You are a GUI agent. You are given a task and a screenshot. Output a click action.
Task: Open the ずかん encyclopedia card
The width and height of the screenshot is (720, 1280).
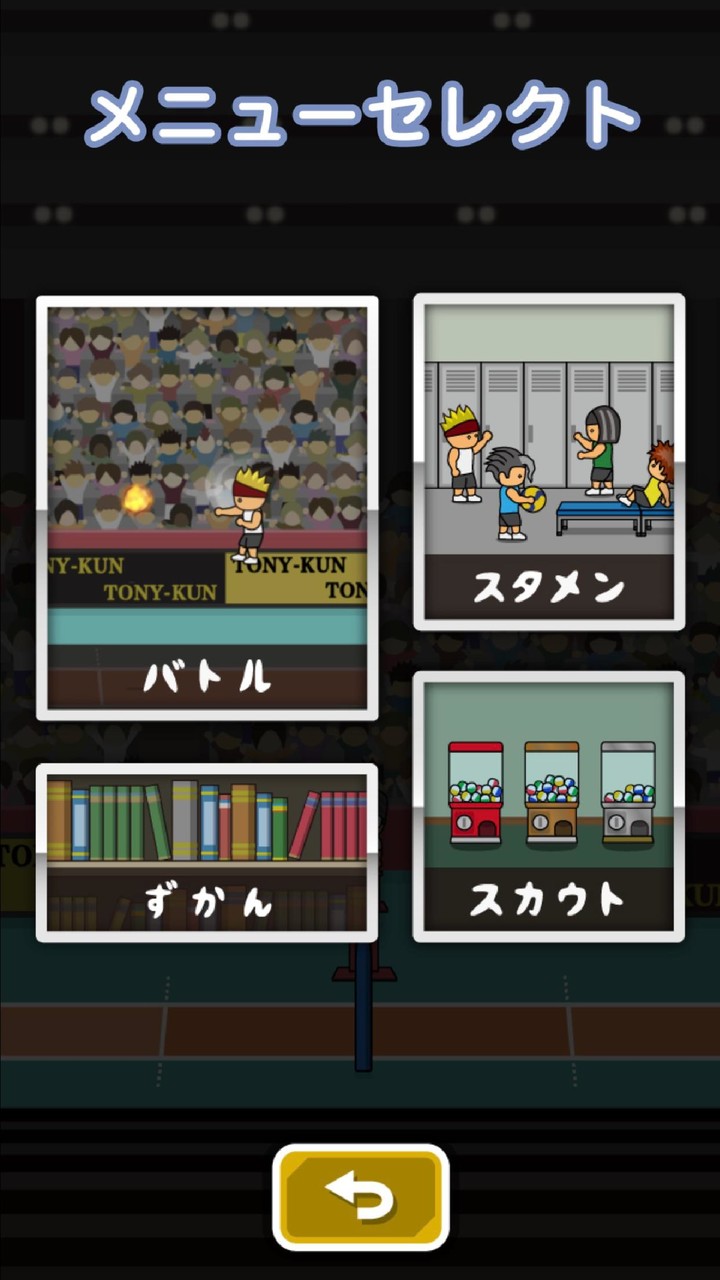coord(207,853)
